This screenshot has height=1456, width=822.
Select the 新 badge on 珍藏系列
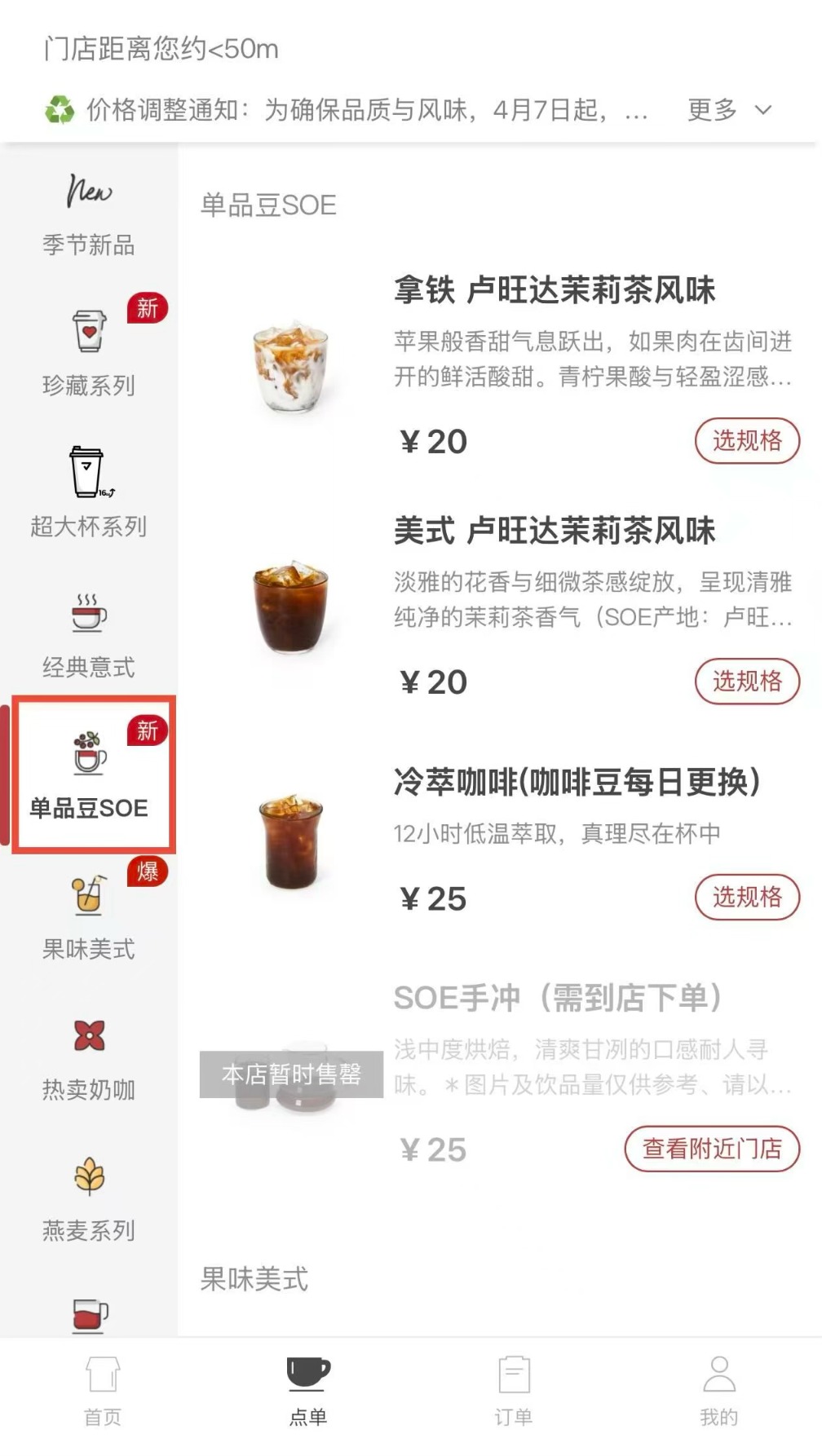(147, 309)
